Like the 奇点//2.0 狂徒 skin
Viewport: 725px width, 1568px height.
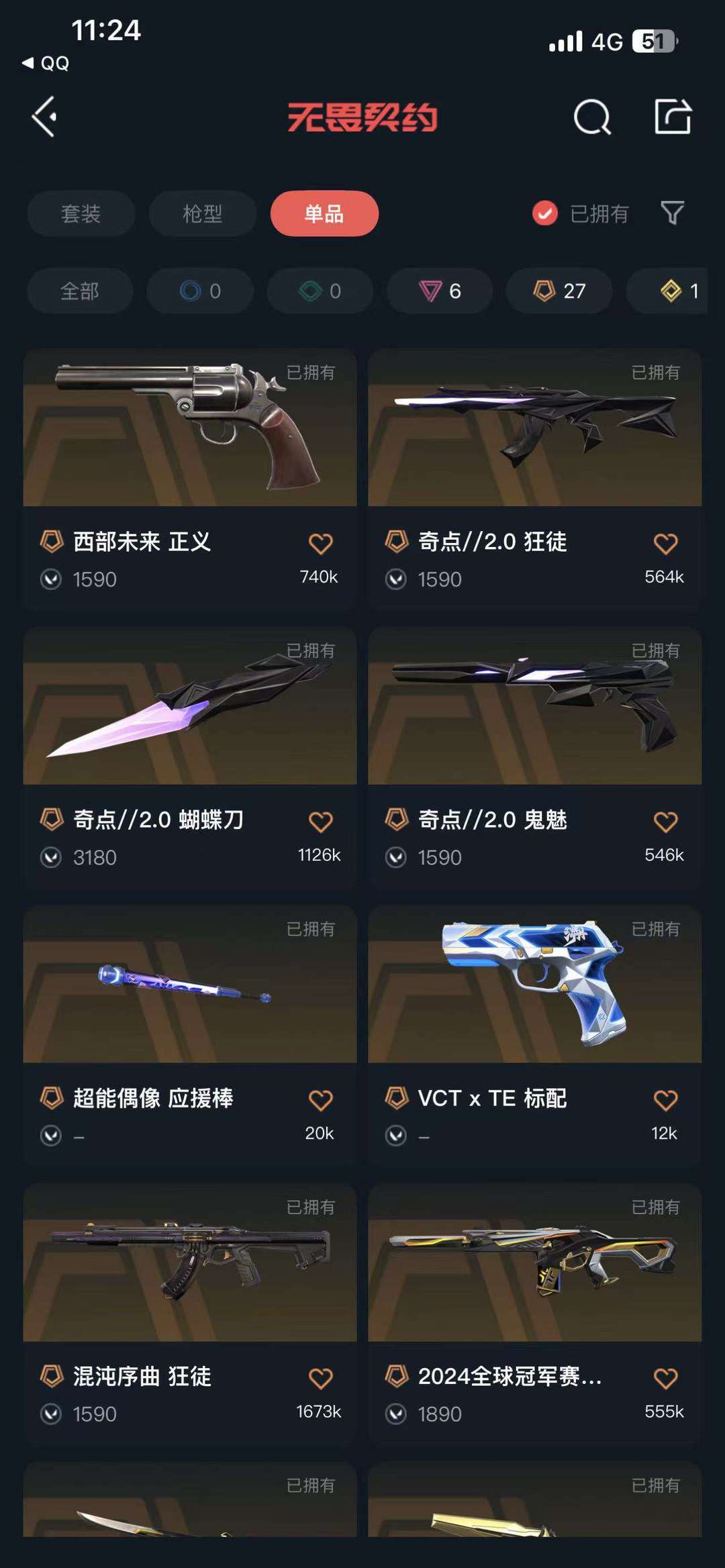(665, 544)
